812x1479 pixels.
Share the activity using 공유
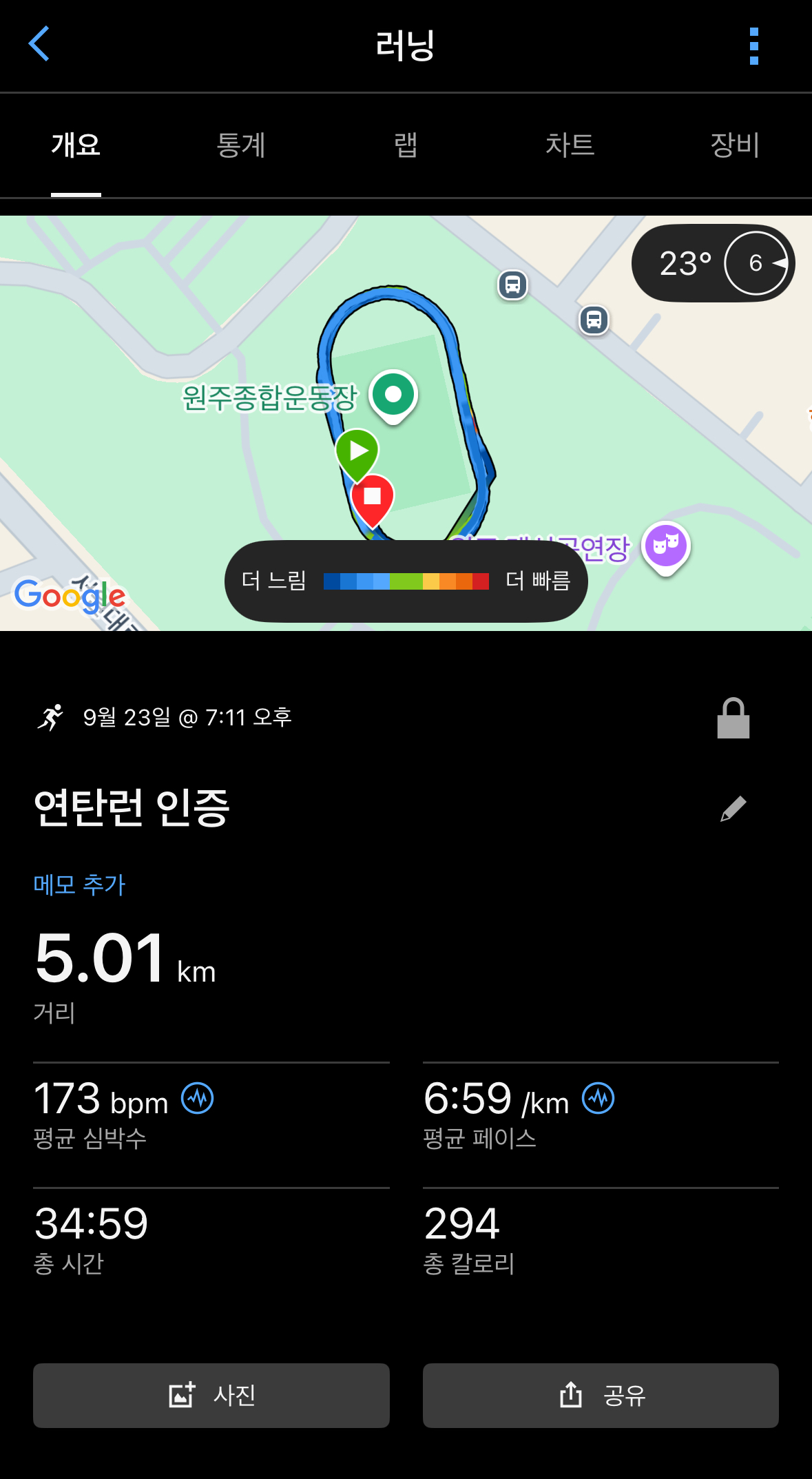point(601,1395)
